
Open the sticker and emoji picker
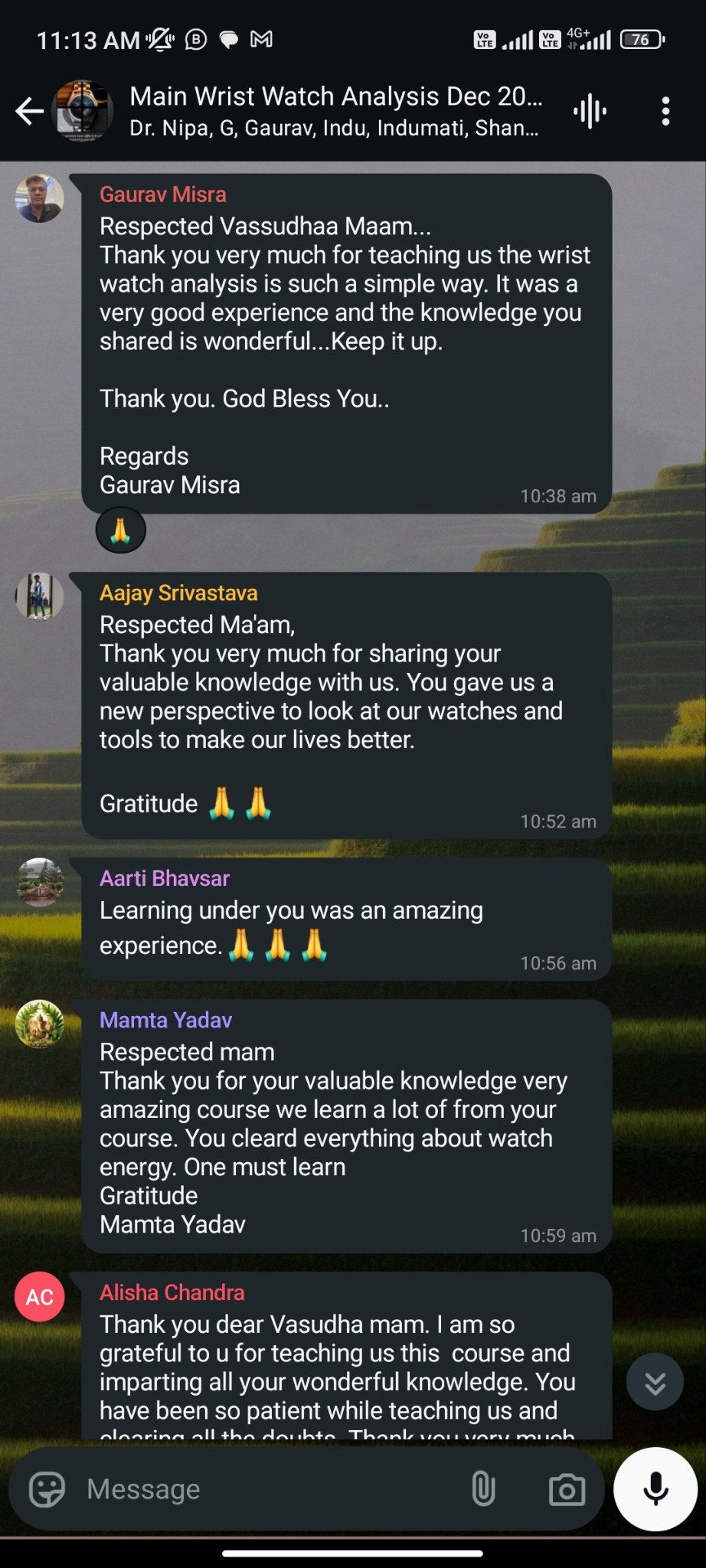[x=47, y=1489]
